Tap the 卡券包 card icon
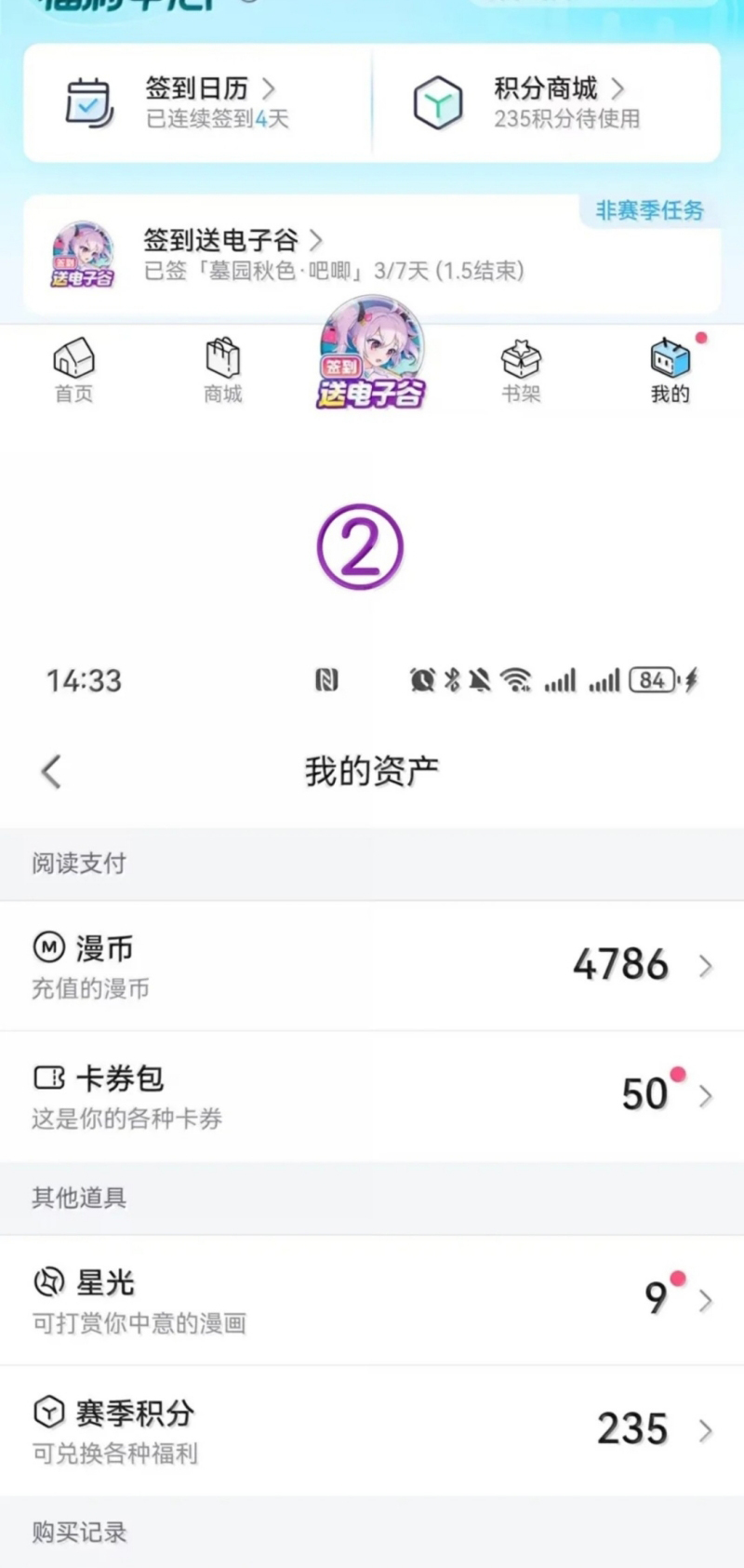The image size is (744, 1568). (x=51, y=1079)
